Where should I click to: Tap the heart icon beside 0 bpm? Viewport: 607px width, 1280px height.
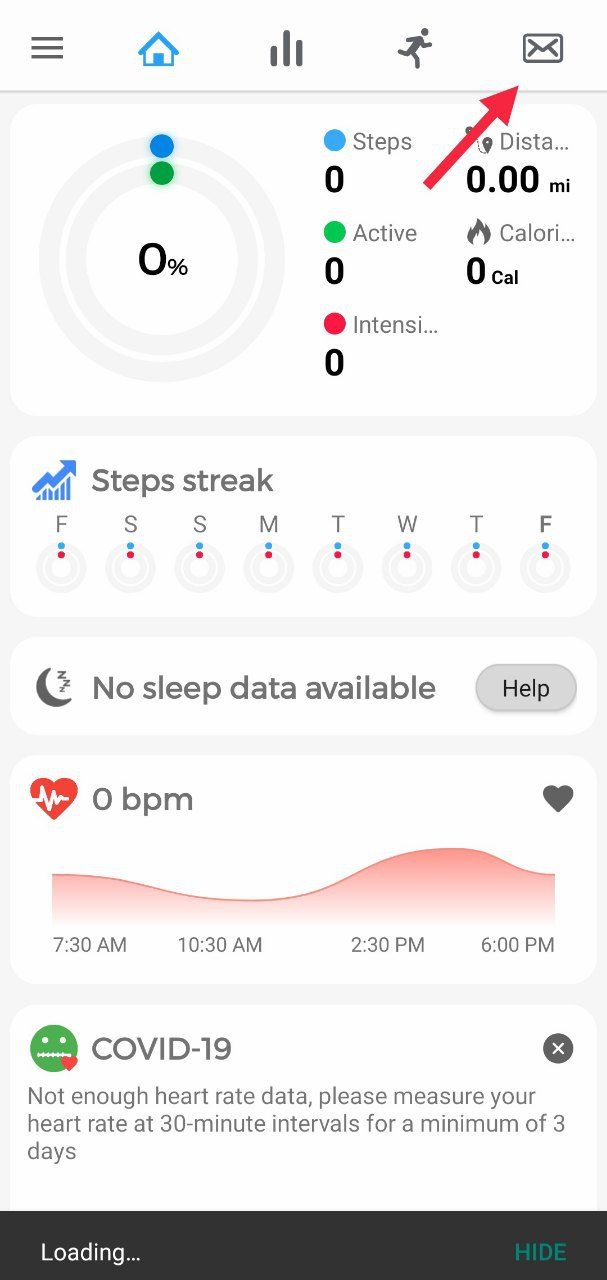[558, 798]
